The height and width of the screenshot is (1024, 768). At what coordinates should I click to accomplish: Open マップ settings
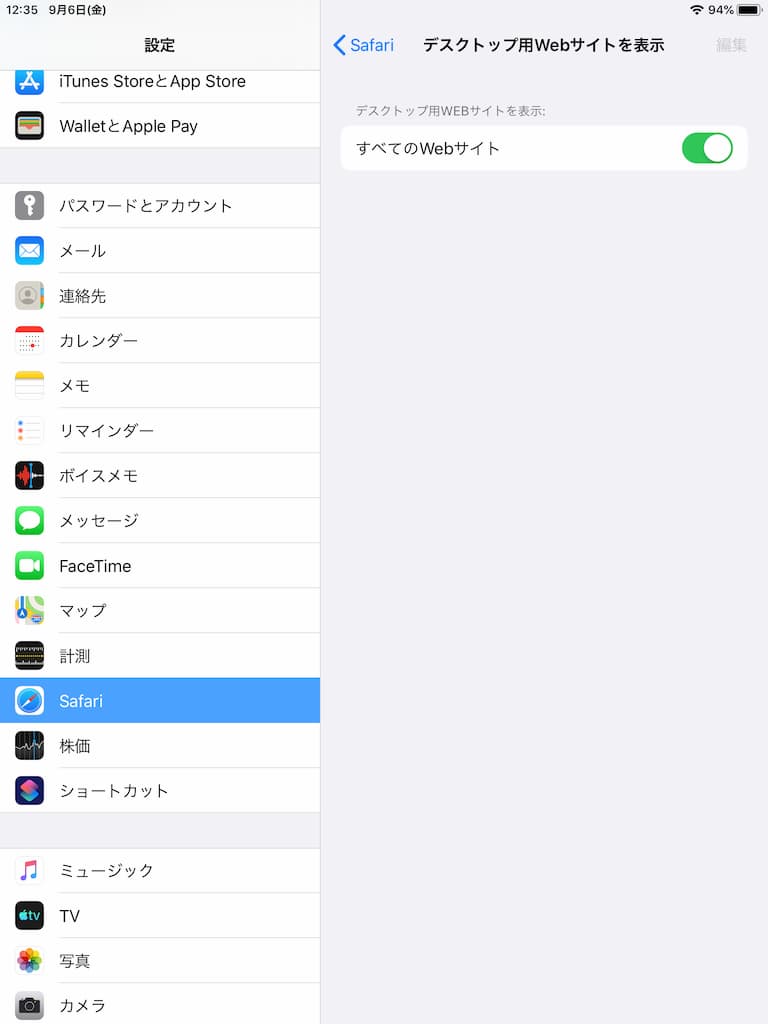(160, 611)
